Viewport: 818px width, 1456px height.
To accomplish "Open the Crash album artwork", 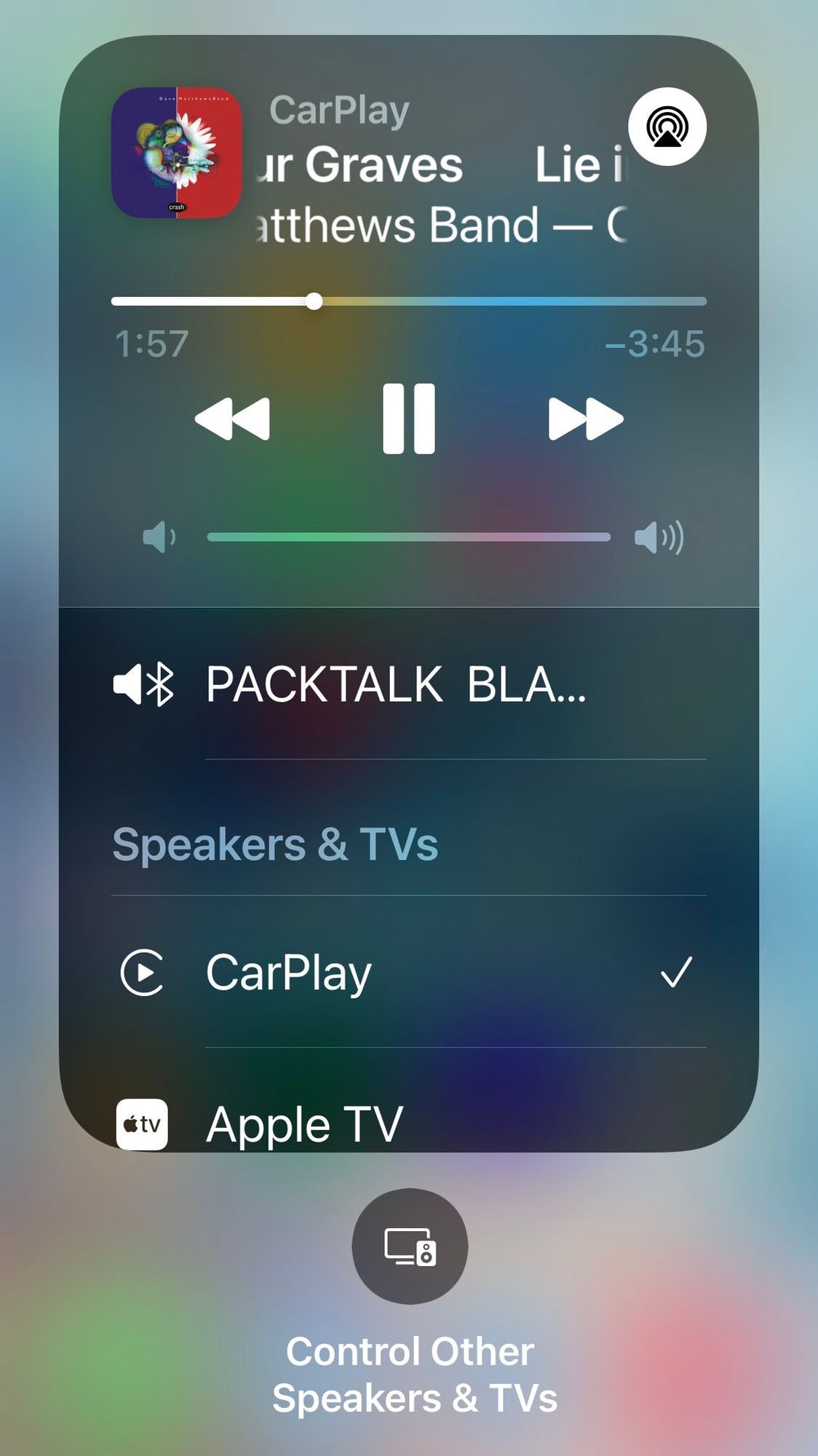I will (x=176, y=153).
